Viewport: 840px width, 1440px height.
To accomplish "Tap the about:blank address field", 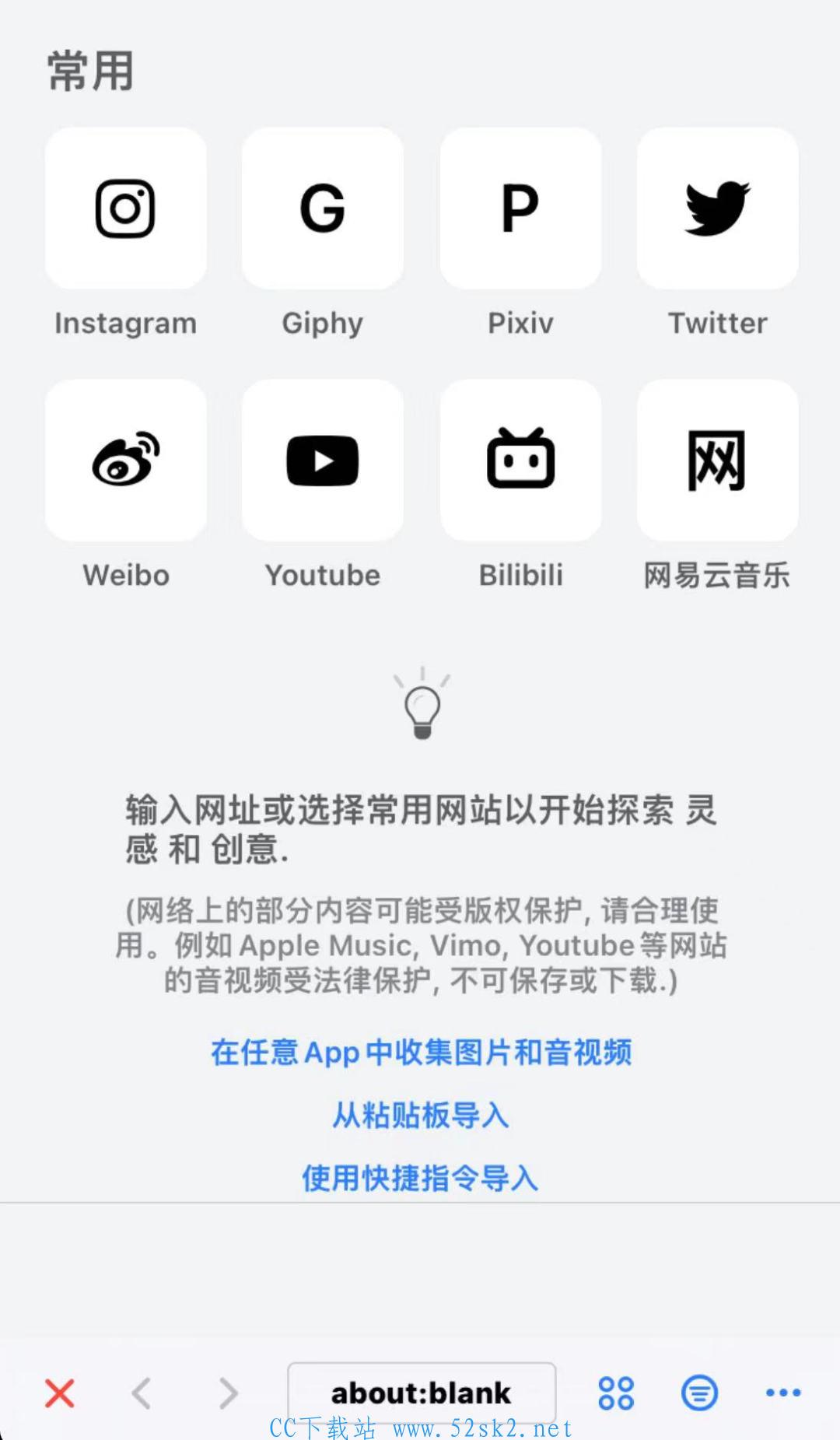I will [x=422, y=1393].
